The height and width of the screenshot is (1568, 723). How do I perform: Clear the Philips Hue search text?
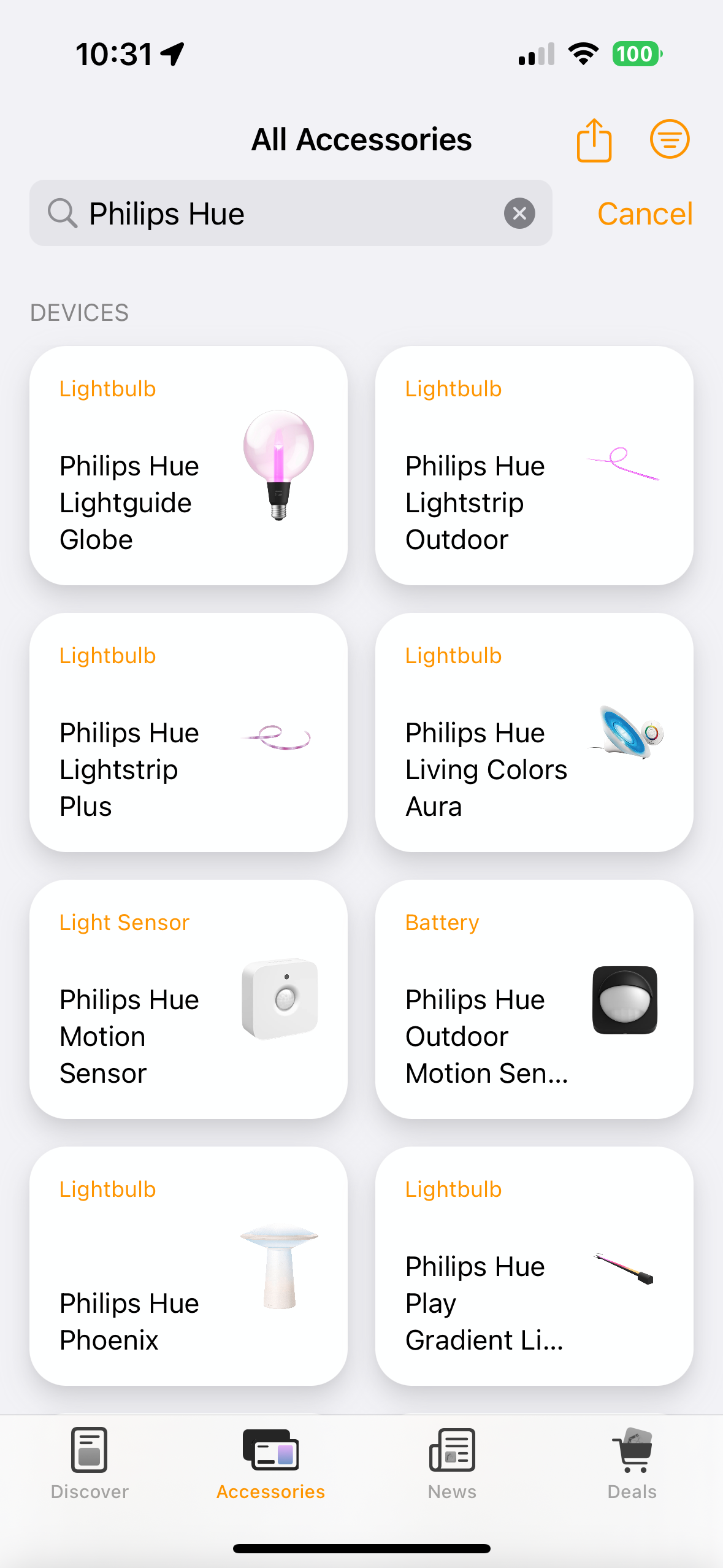tap(519, 213)
